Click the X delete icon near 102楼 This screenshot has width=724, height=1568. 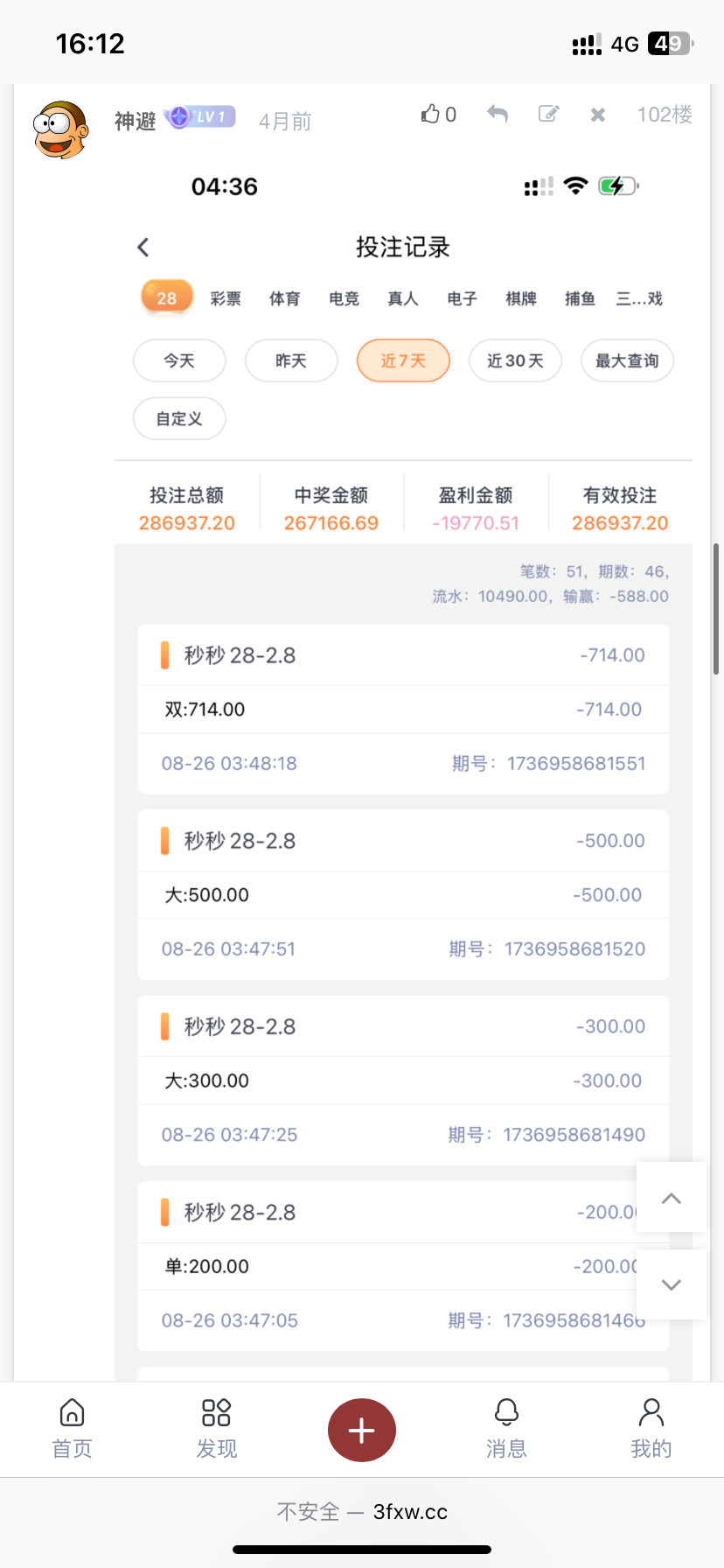(x=597, y=115)
